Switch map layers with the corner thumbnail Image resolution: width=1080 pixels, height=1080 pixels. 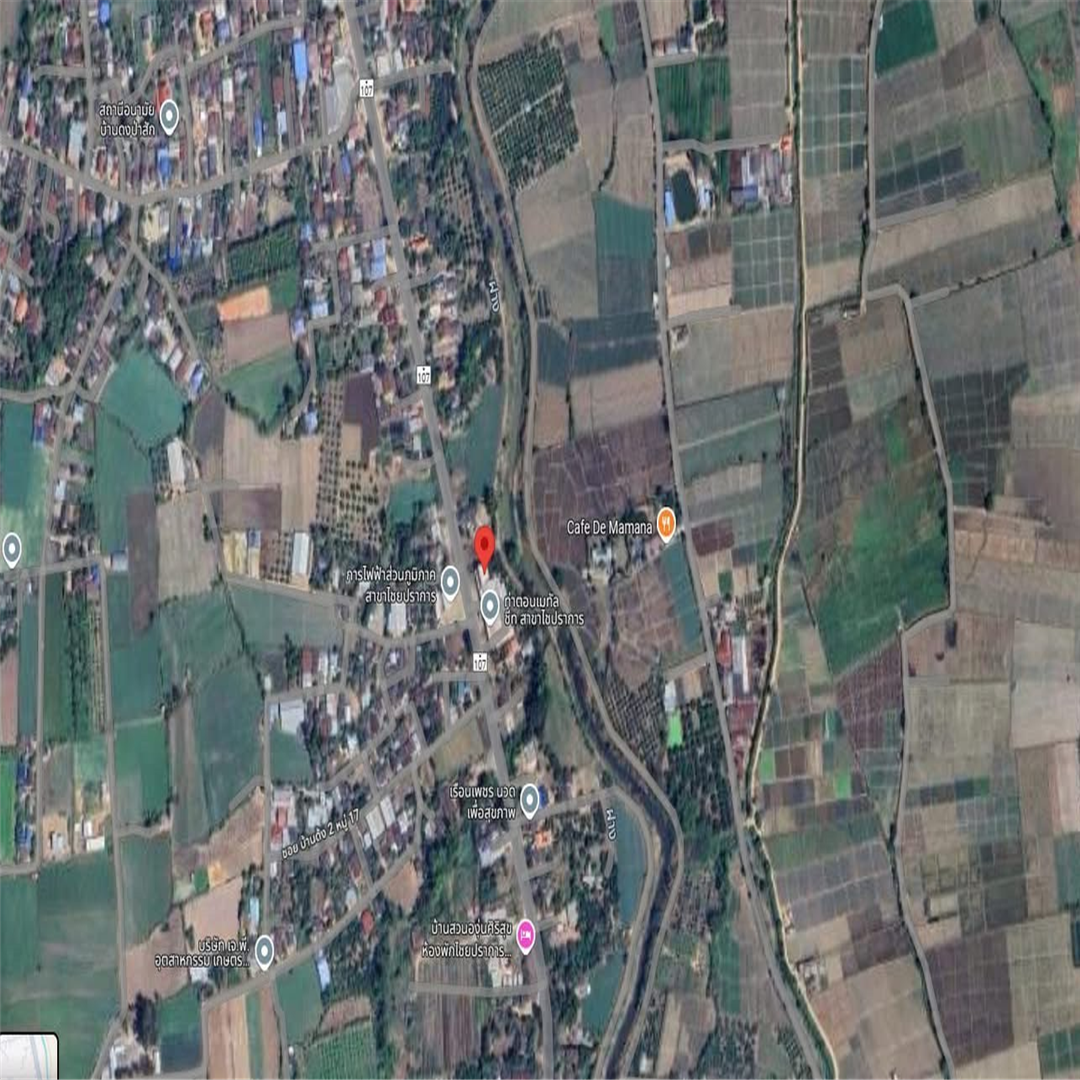[x=29, y=1057]
